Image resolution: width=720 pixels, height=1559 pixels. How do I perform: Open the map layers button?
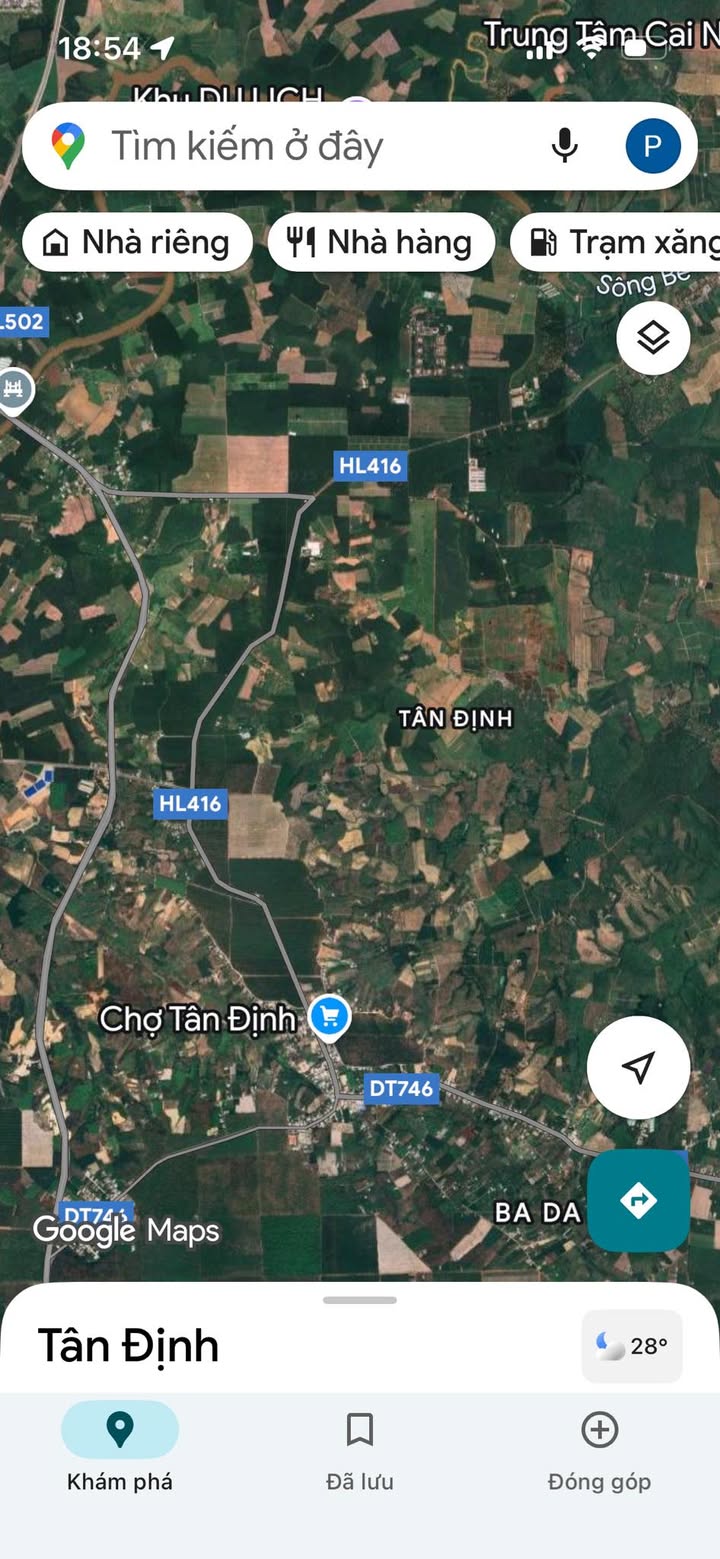click(x=653, y=338)
